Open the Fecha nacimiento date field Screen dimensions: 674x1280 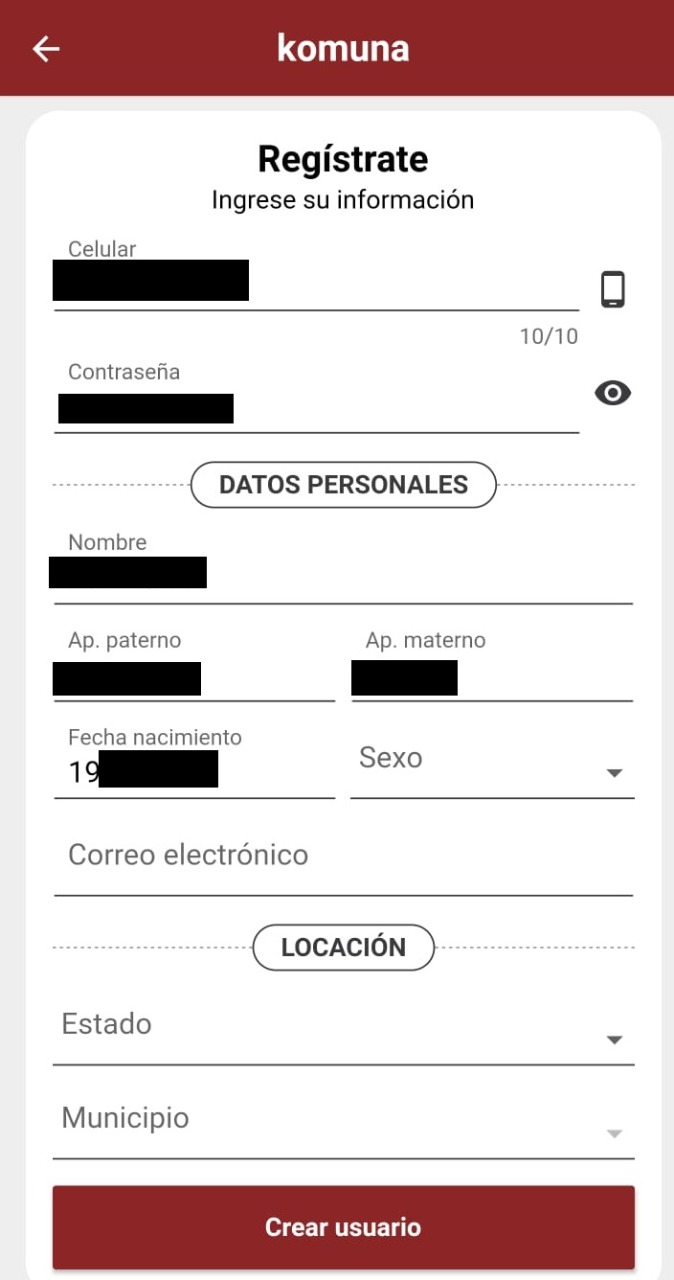(194, 762)
